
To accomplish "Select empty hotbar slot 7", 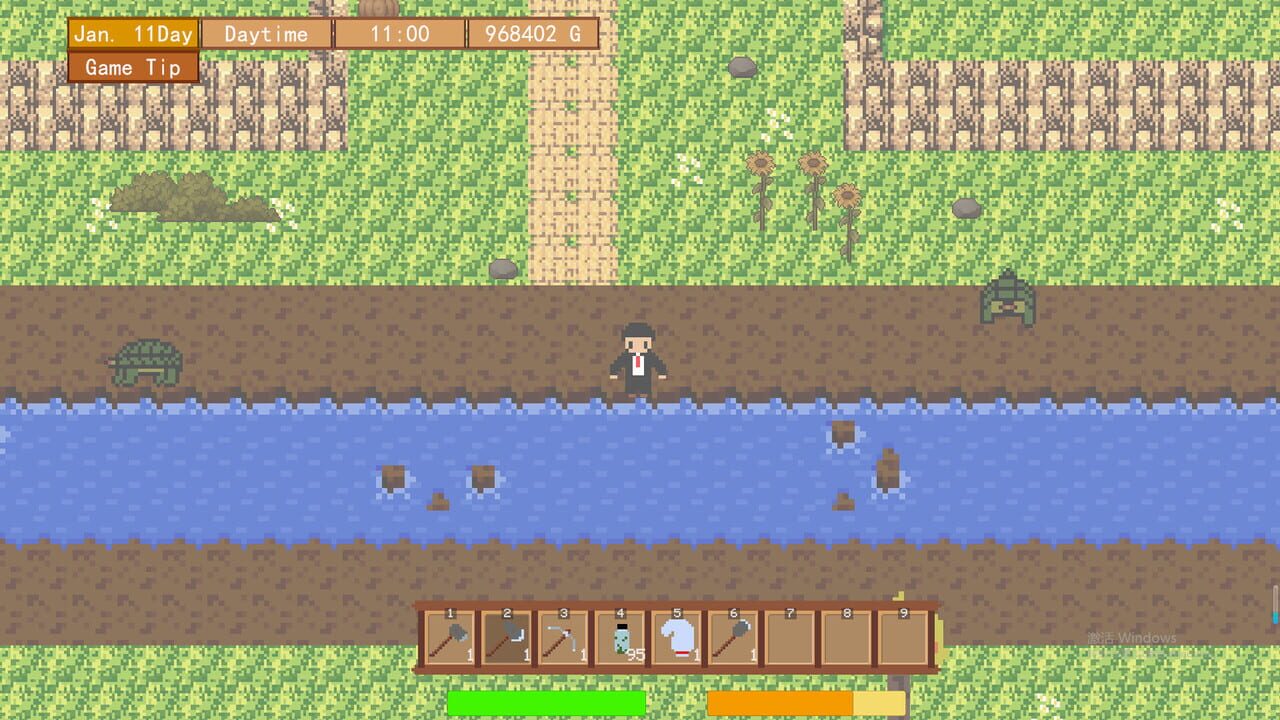I will 791,639.
